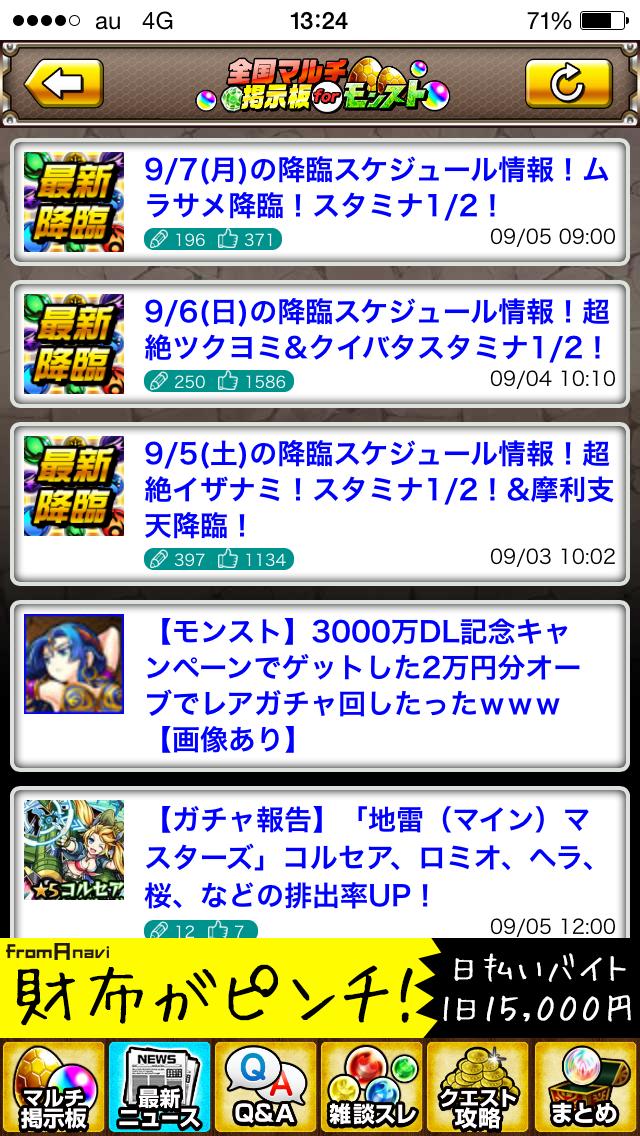Screen dimensions: 640x1136
Task: Tap the yellow back arrow button
Action: pyautogui.click(x=64, y=85)
